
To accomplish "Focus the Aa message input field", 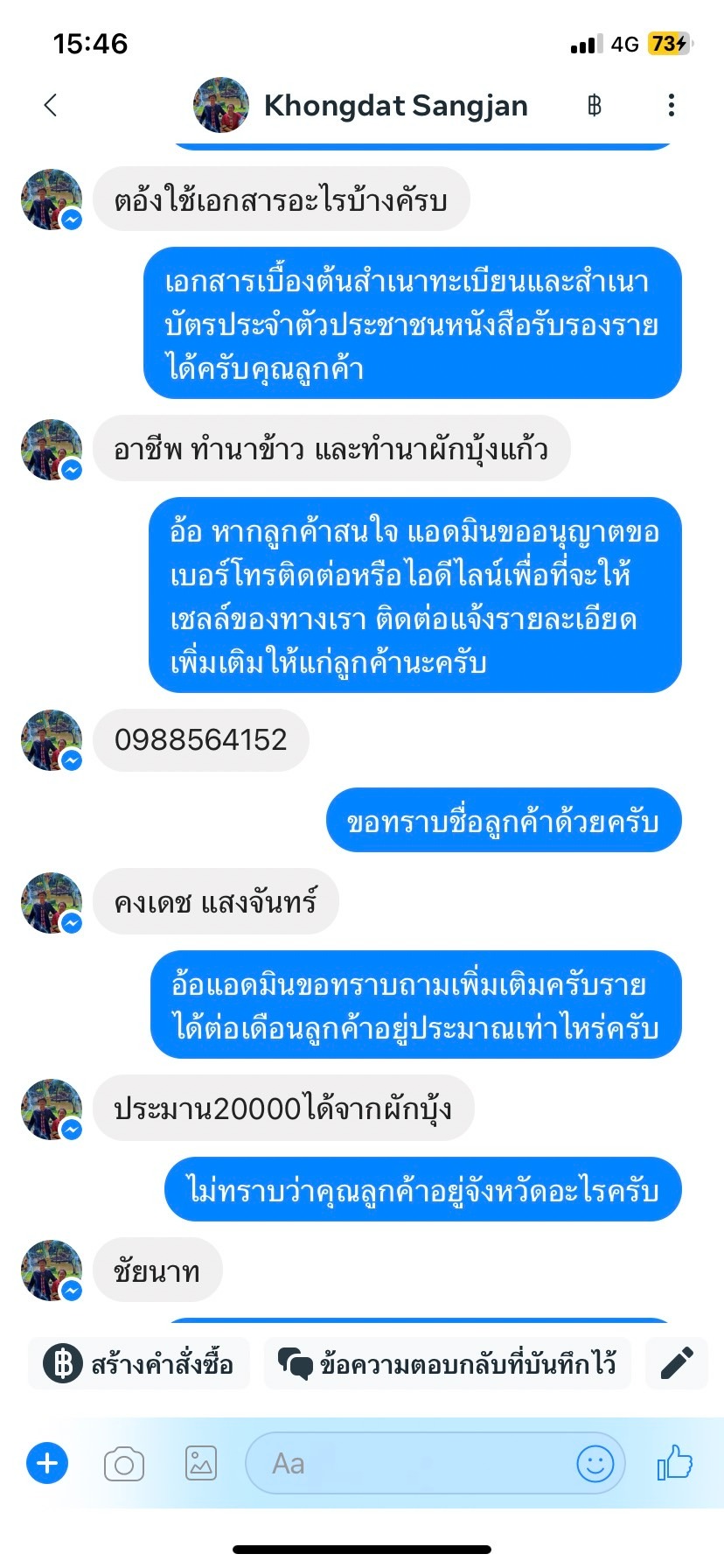I will pos(411,1463).
